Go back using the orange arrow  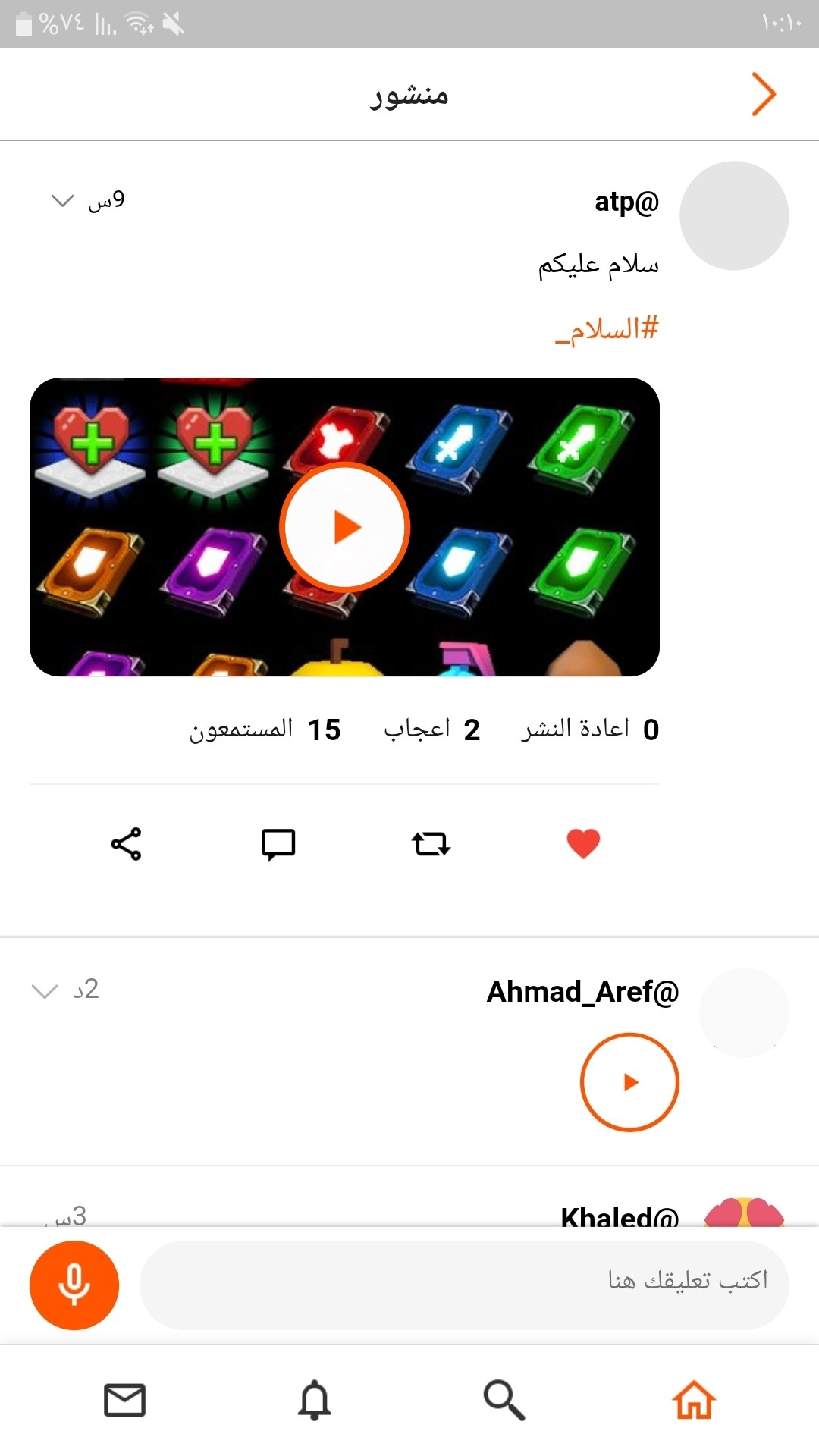coord(763,94)
